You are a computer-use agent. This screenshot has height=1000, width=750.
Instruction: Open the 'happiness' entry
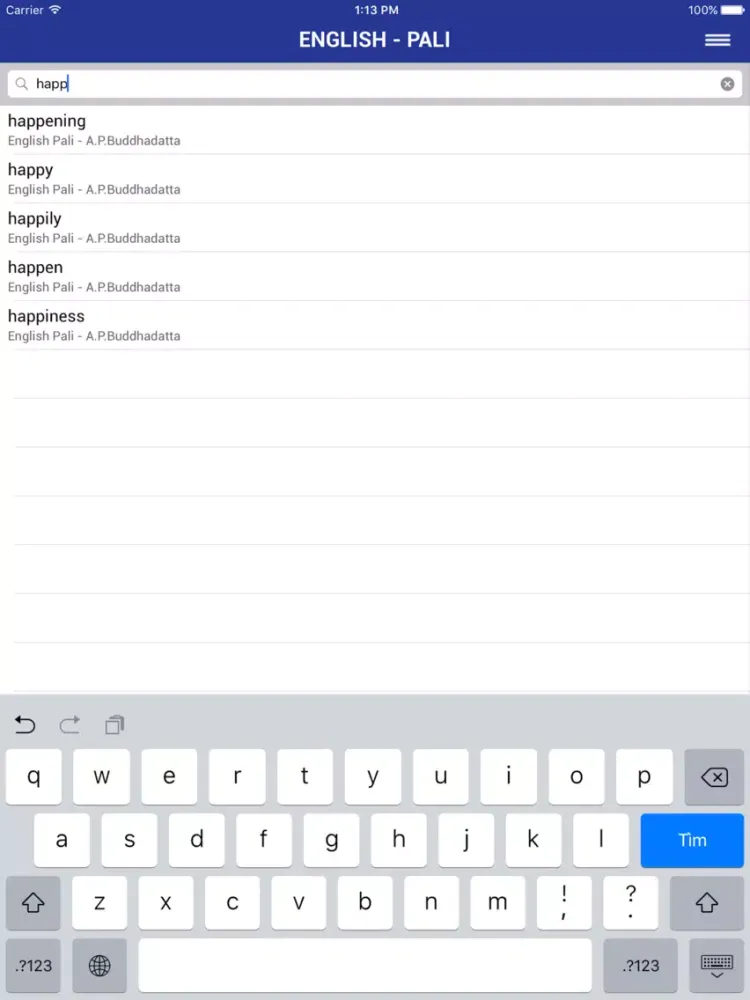tap(375, 325)
